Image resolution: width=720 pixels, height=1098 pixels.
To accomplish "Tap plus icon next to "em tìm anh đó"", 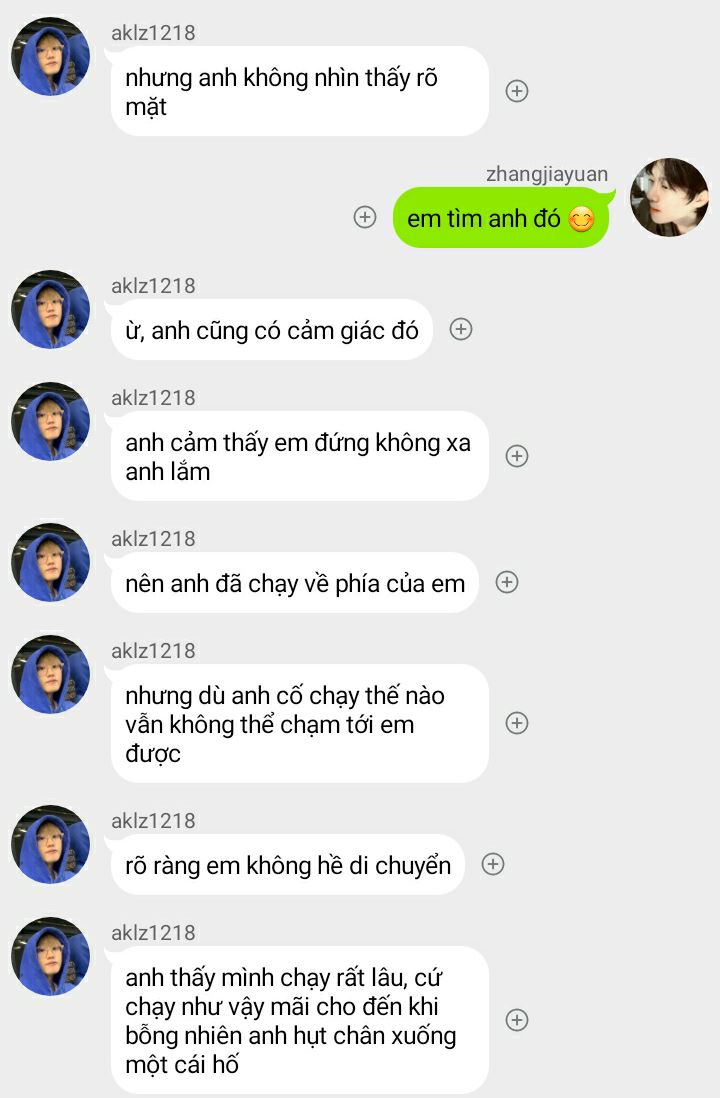I will [365, 217].
